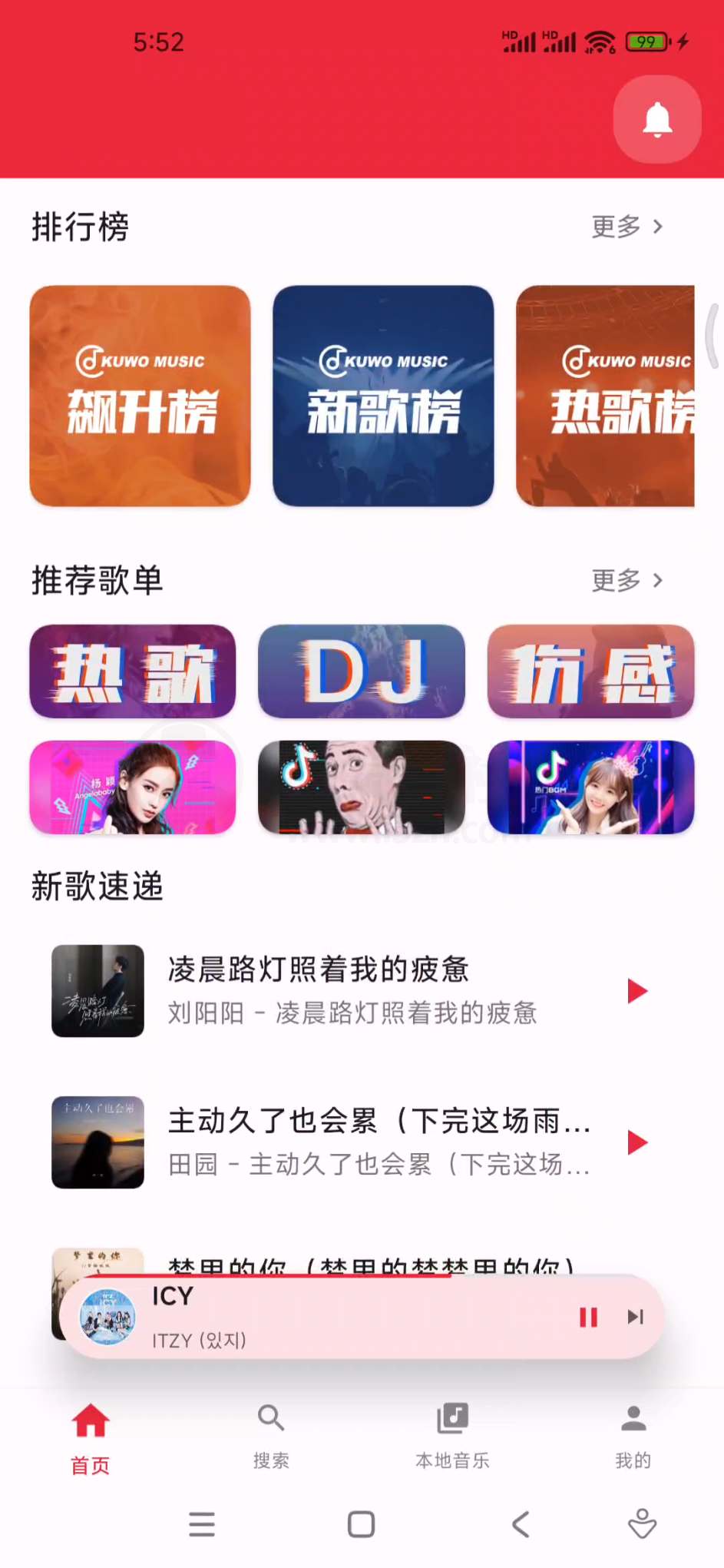Screen dimensions: 724x1568
Task: Select the Search icon in bottom bar
Action: (271, 1418)
